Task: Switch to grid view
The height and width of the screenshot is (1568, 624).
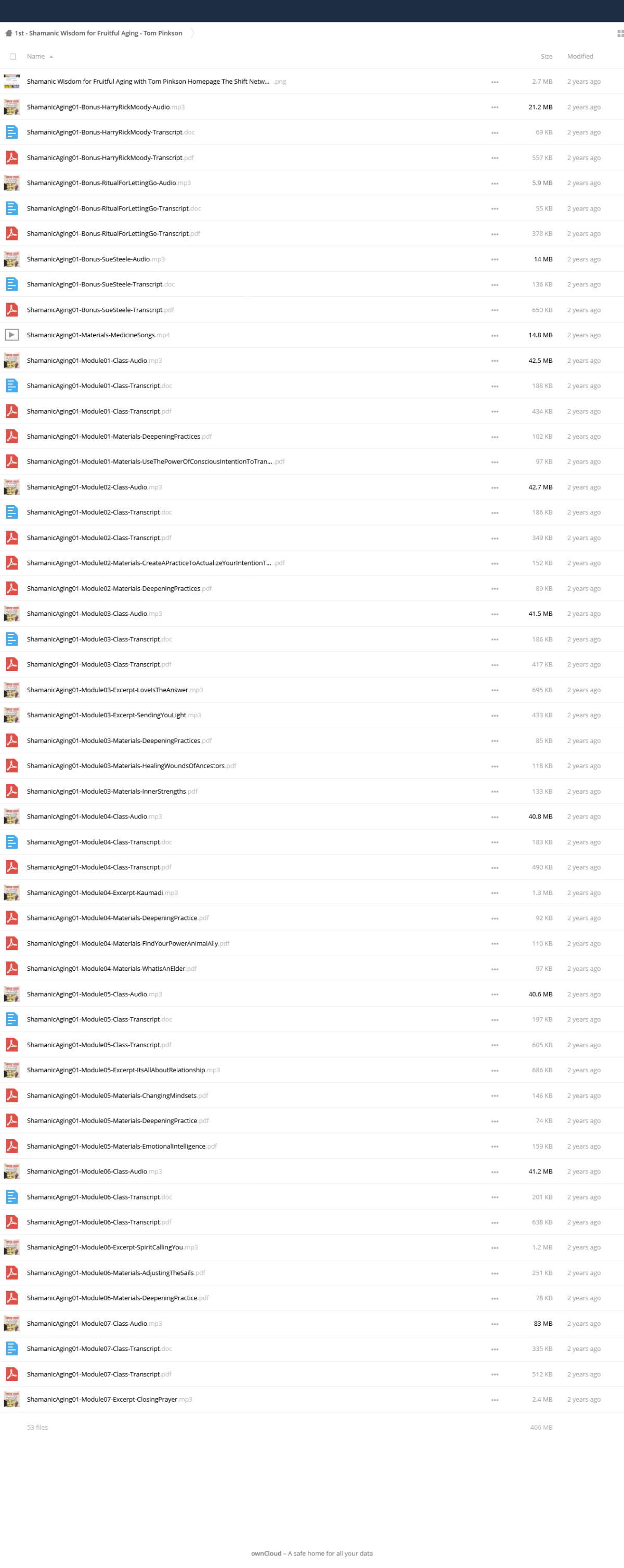Action: pos(620,33)
